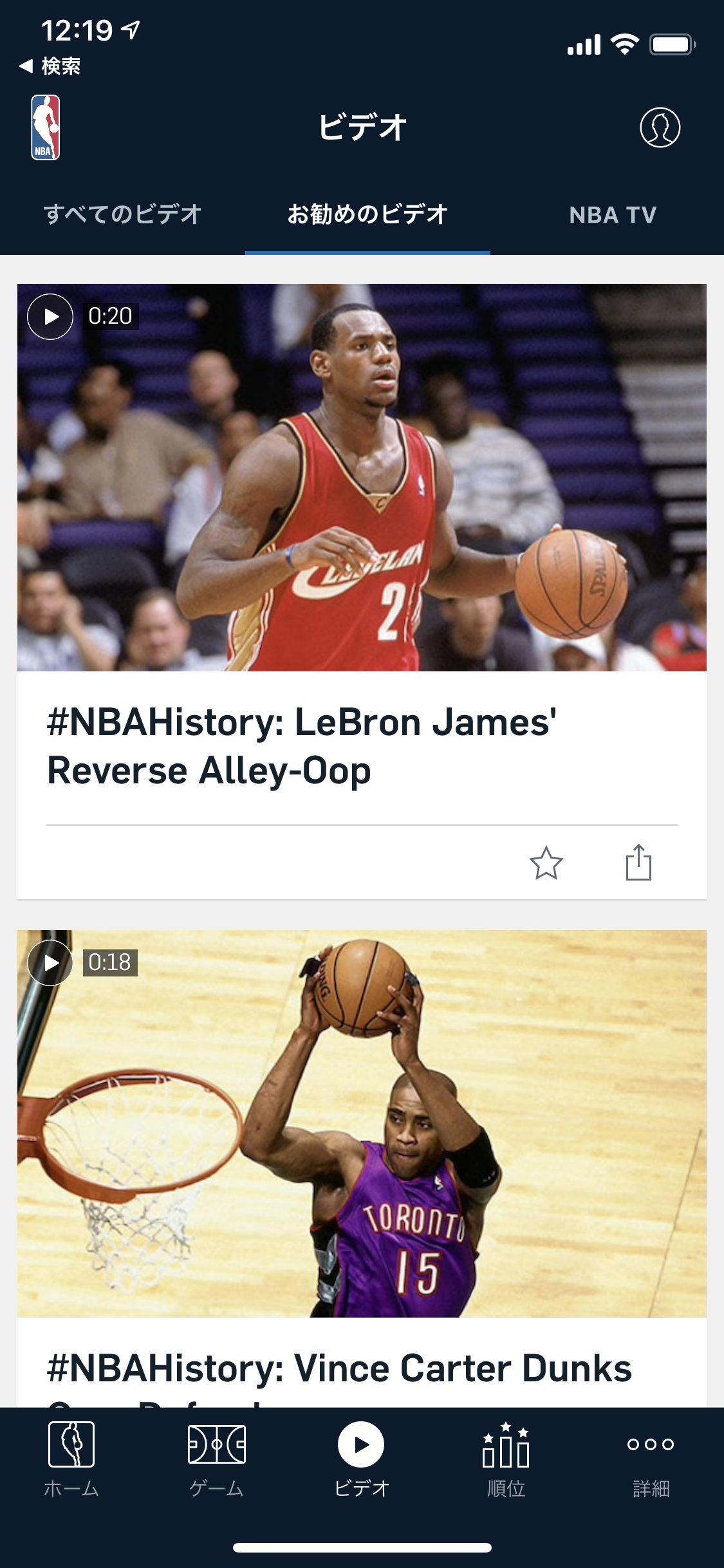Switch to the NBA TV tab
The image size is (724, 1568).
613,214
